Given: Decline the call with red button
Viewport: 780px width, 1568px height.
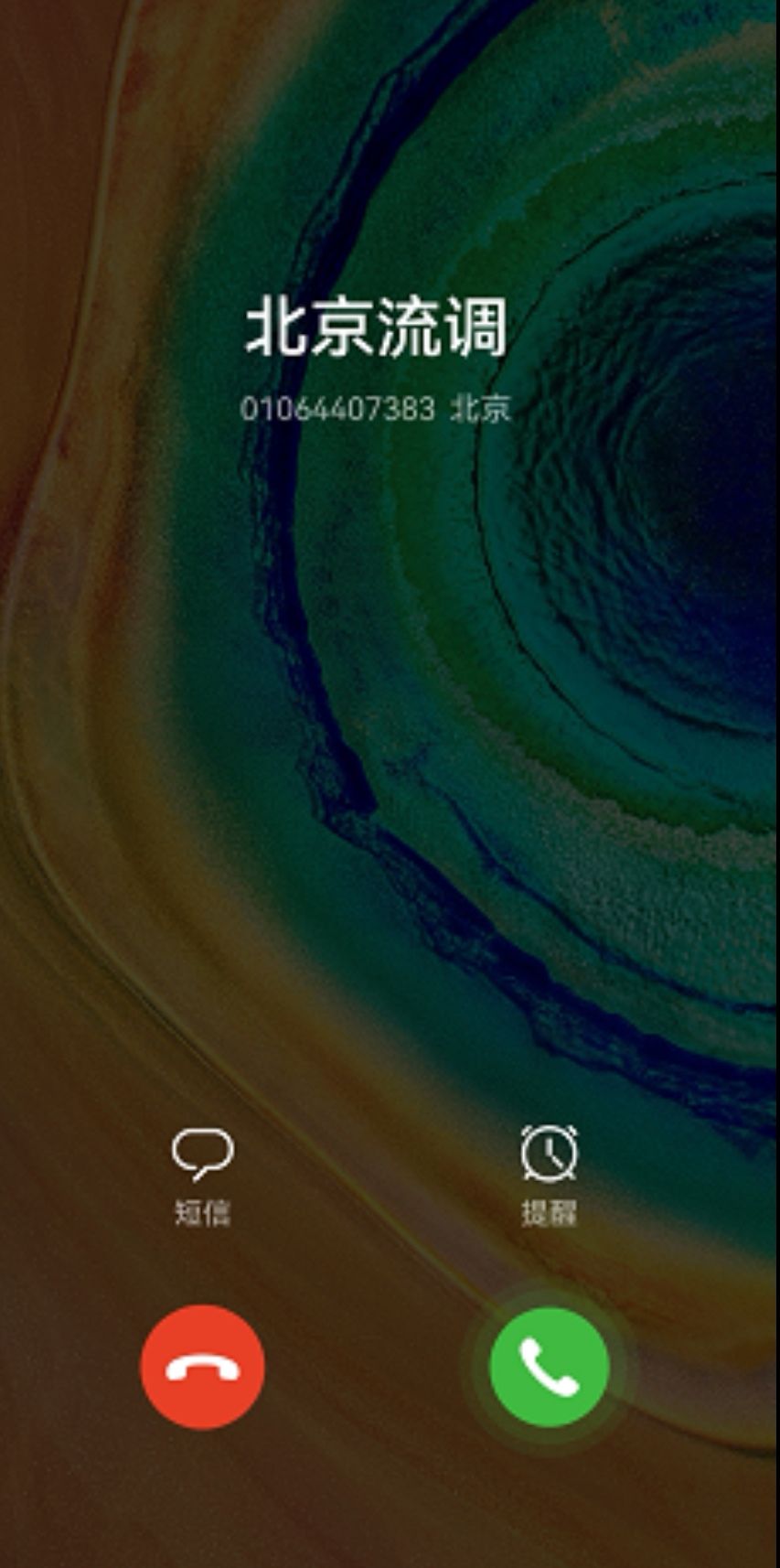Looking at the screenshot, I should (x=202, y=1367).
